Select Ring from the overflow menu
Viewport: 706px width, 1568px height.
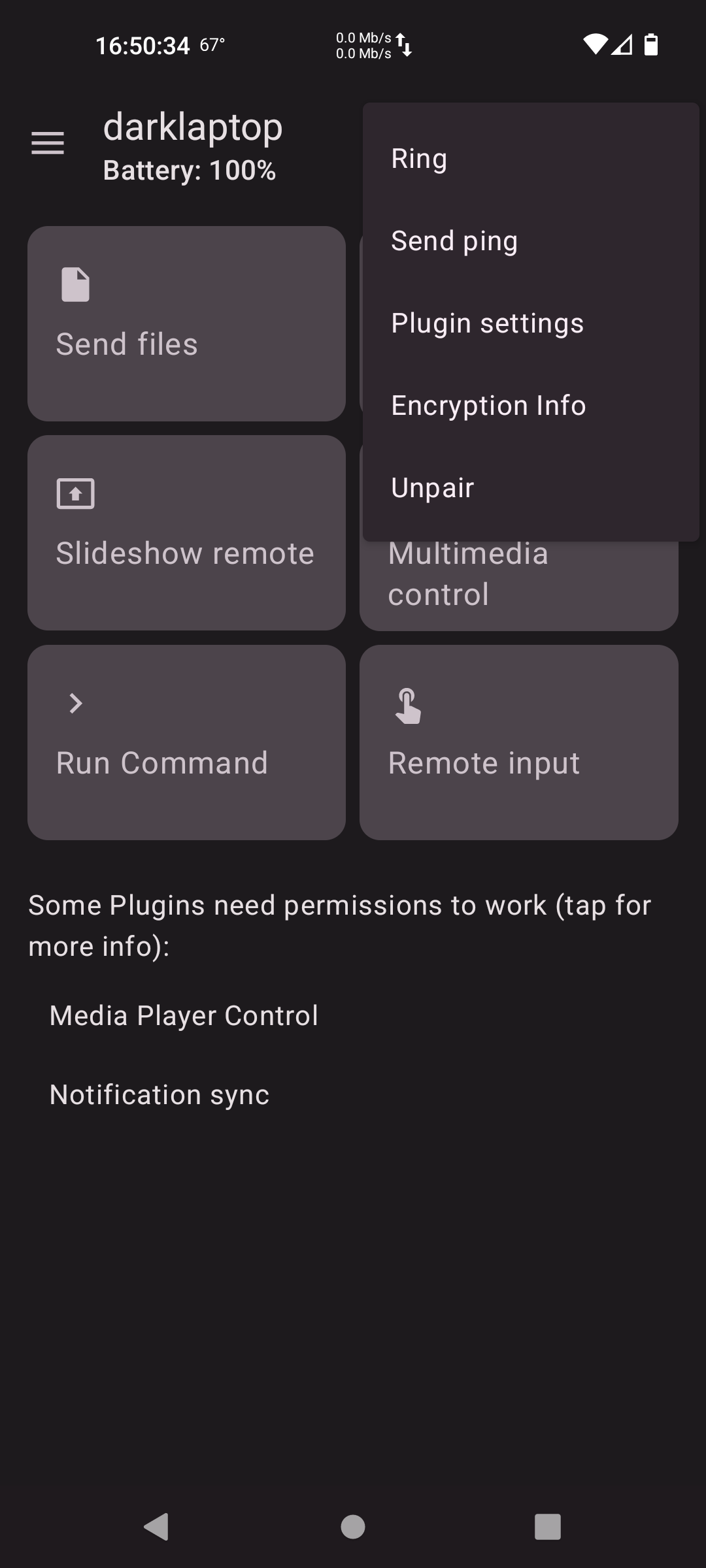[x=531, y=159]
